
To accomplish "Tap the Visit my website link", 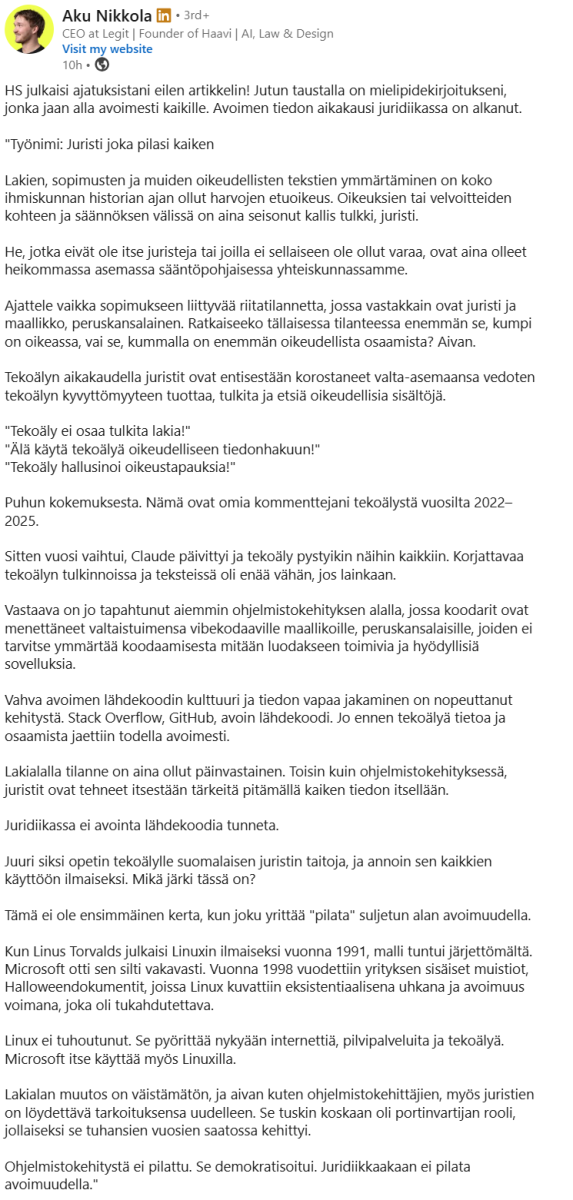I will (x=107, y=49).
